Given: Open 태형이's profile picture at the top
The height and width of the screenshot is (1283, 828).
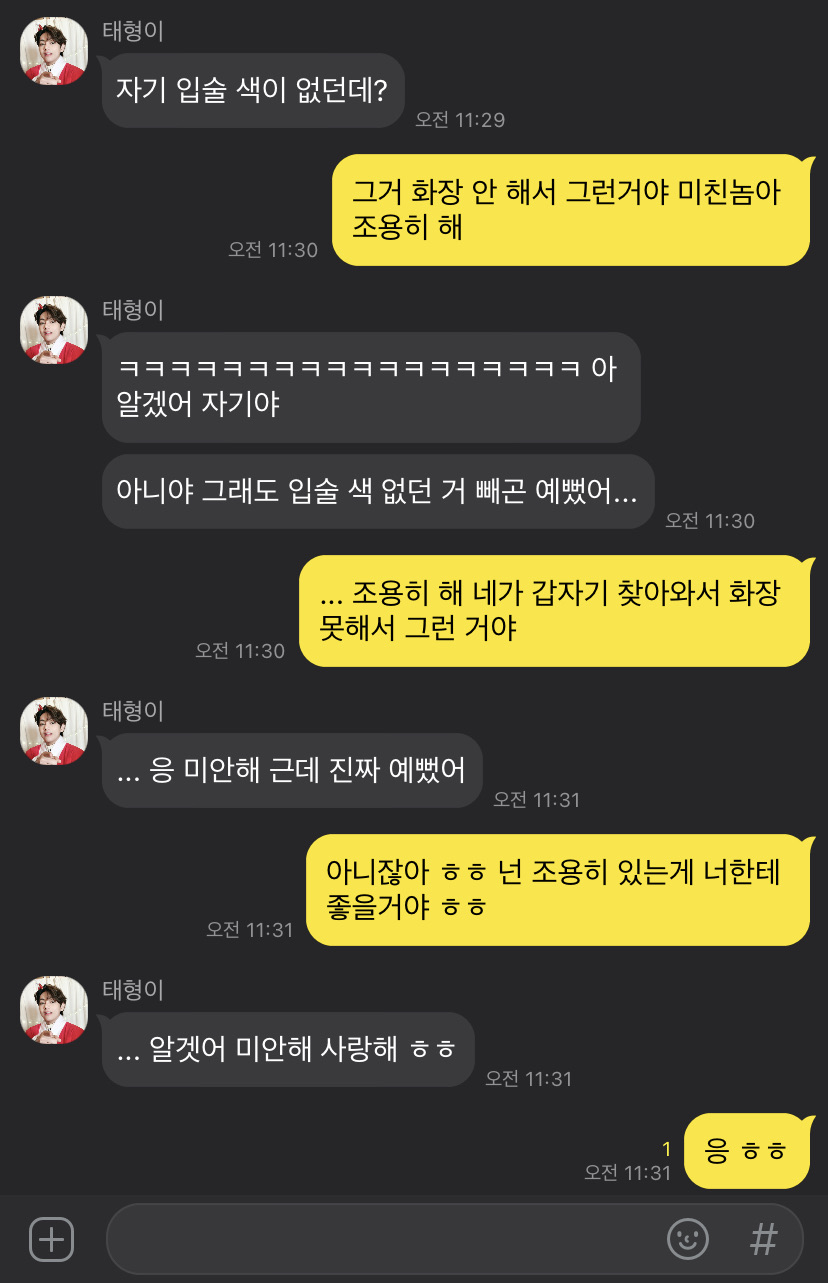Looking at the screenshot, I should pyautogui.click(x=54, y=51).
